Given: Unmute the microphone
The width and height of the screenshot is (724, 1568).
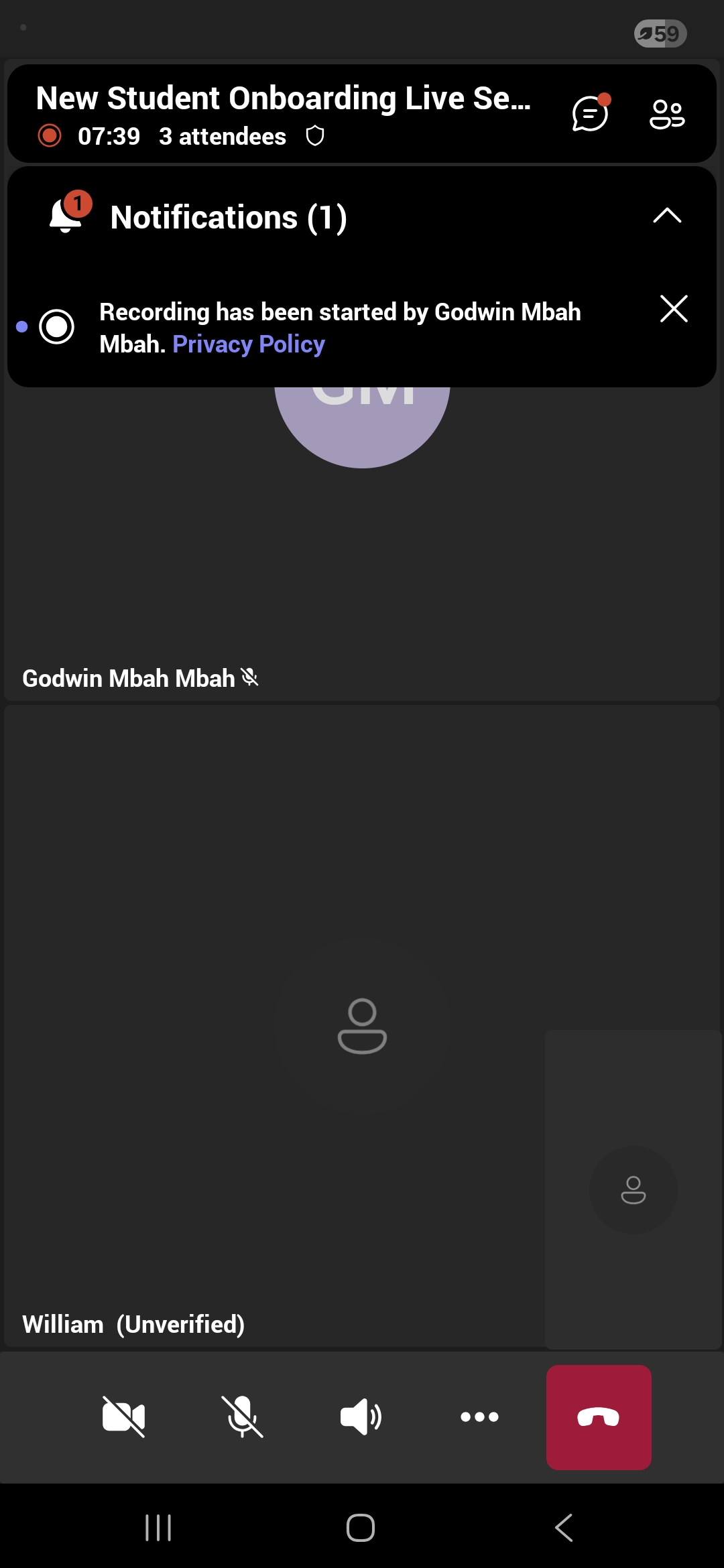Looking at the screenshot, I should pyautogui.click(x=242, y=1417).
